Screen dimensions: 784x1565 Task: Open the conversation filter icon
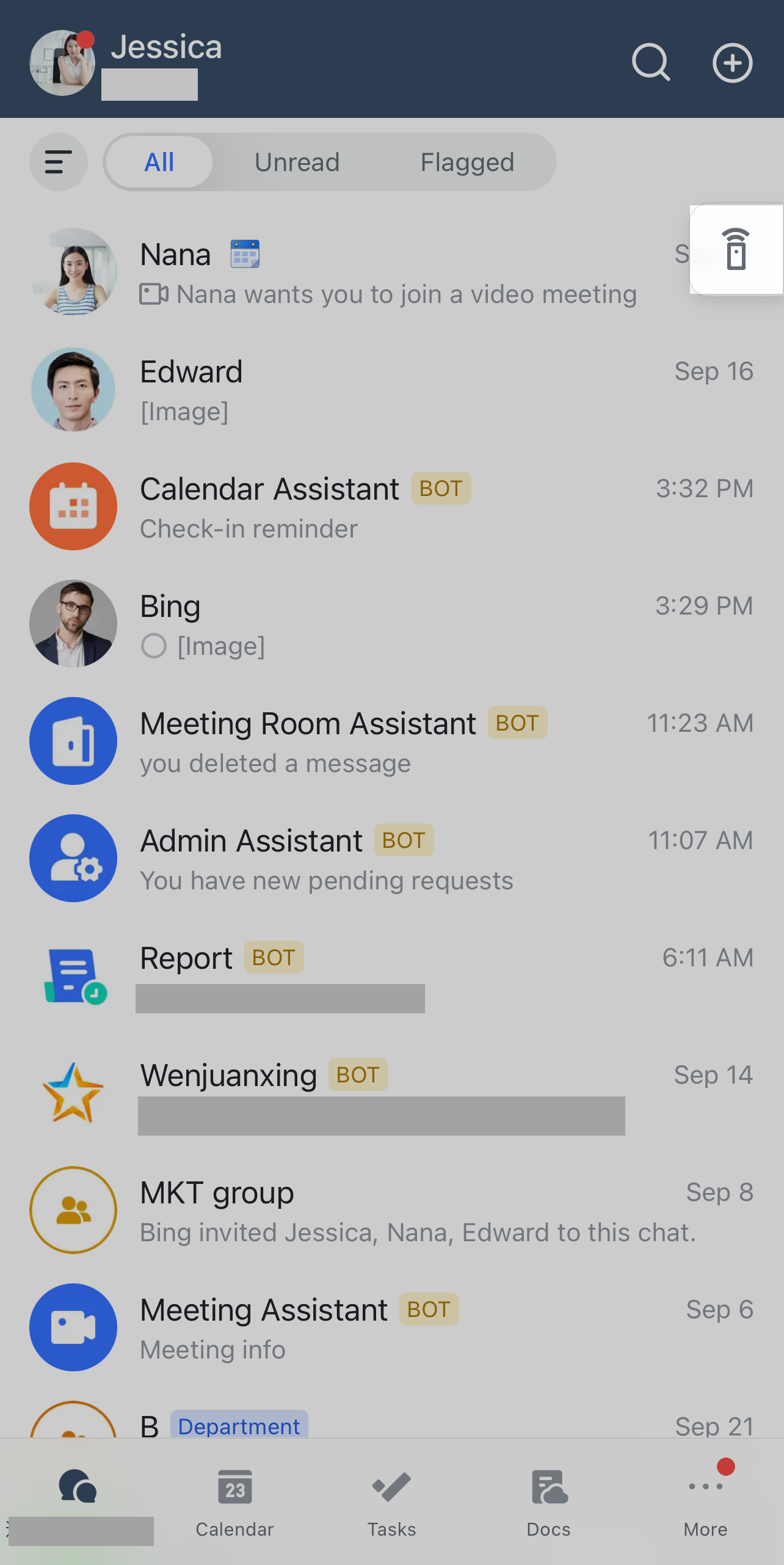point(58,162)
